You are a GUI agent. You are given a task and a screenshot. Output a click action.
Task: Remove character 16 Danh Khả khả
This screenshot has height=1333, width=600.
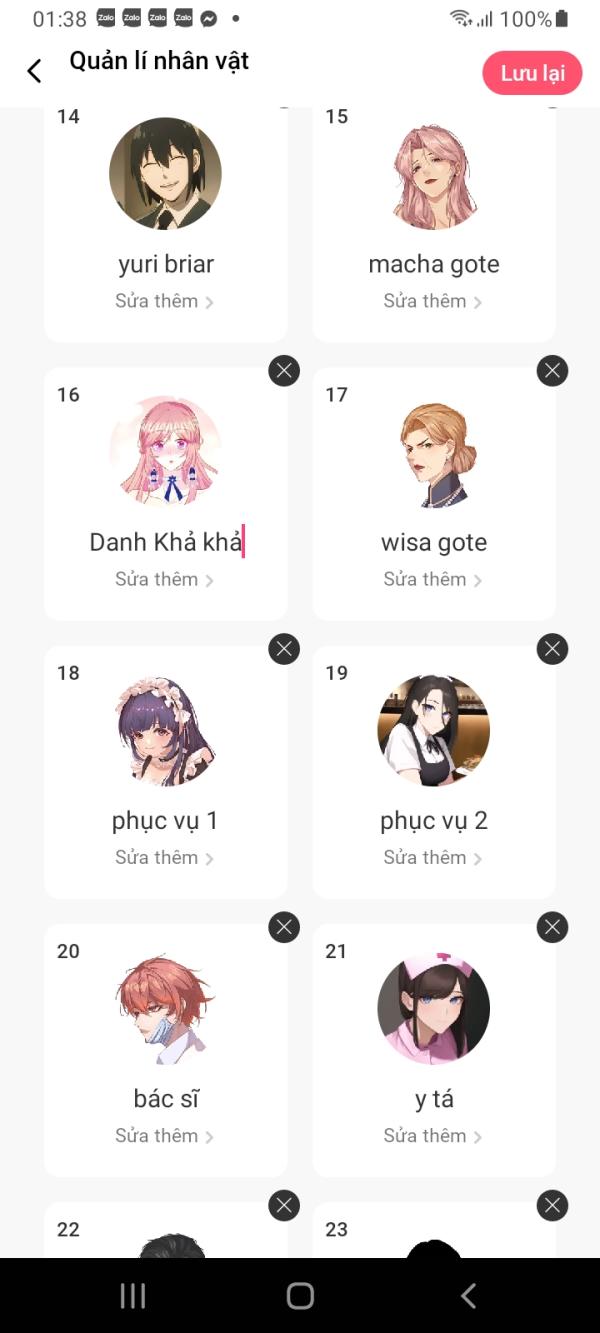[284, 371]
